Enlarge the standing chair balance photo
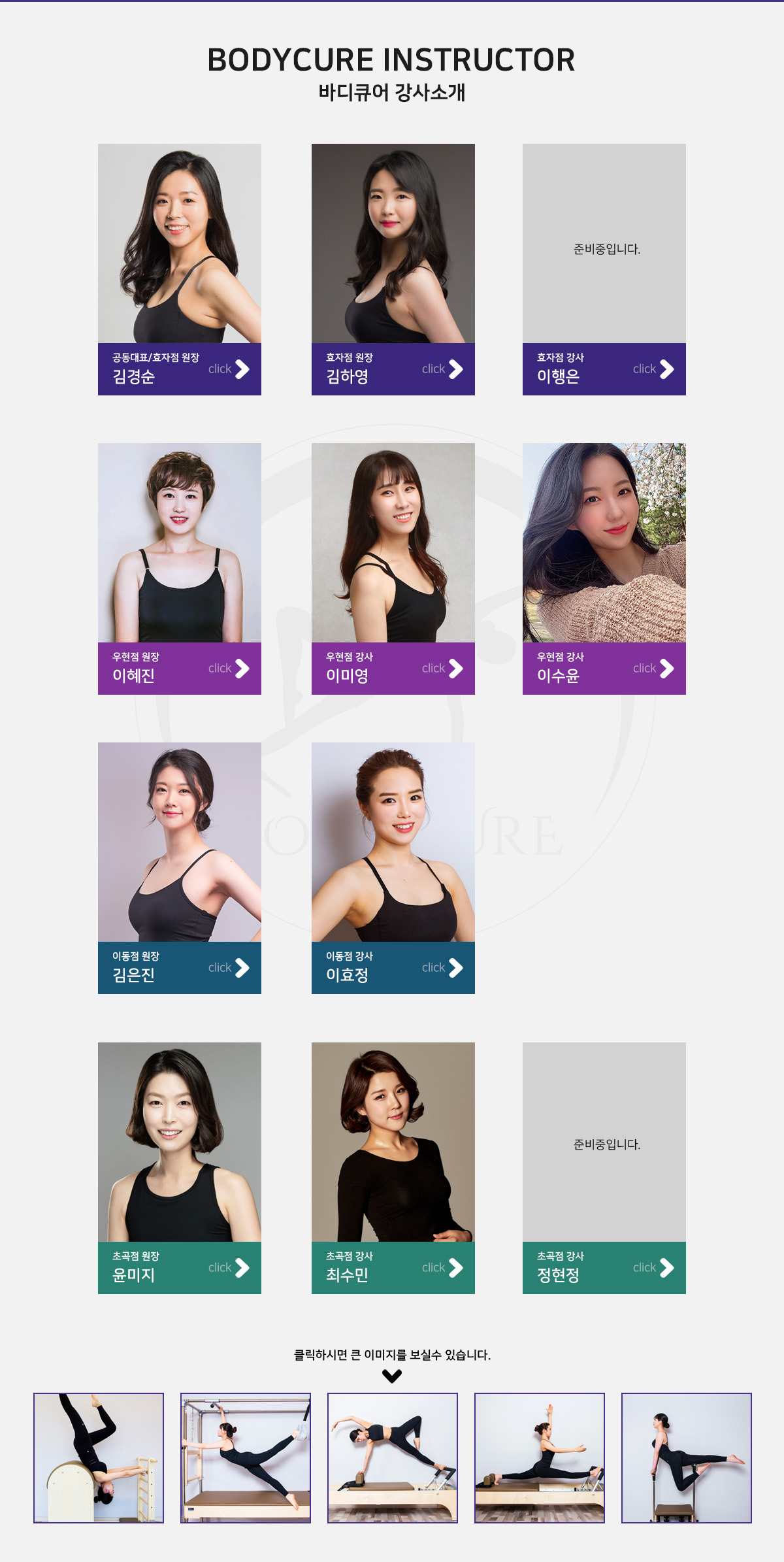Viewport: 784px width, 1562px height. point(687,1458)
